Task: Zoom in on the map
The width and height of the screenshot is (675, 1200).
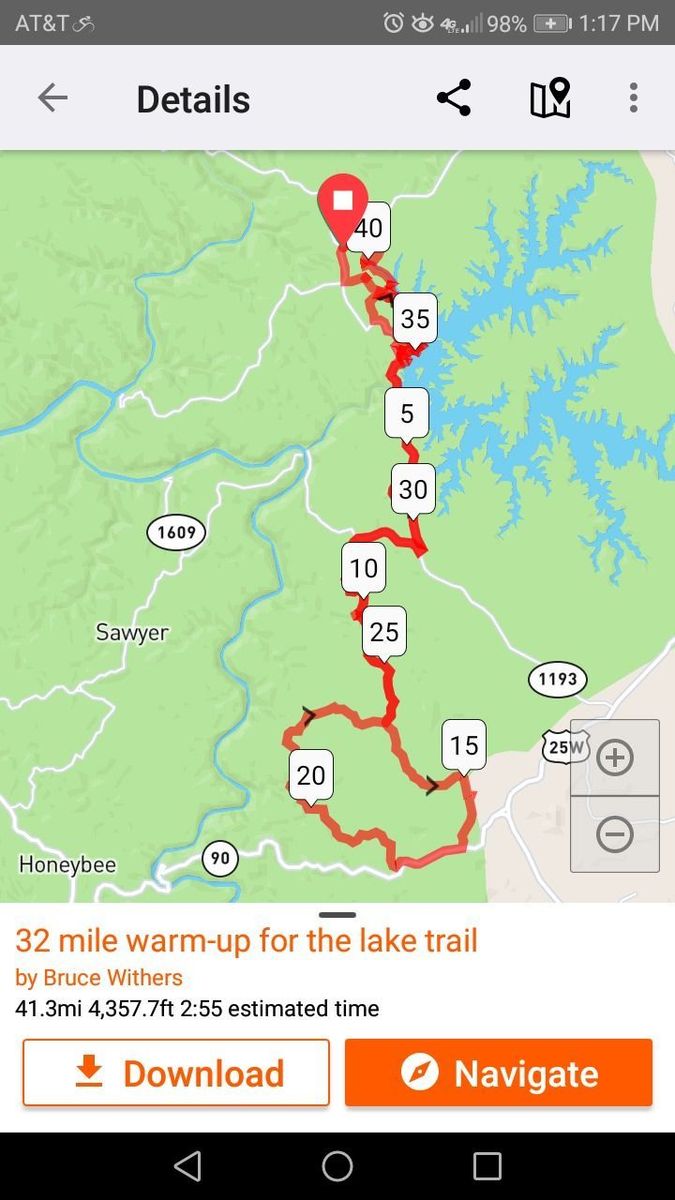Action: click(x=614, y=758)
